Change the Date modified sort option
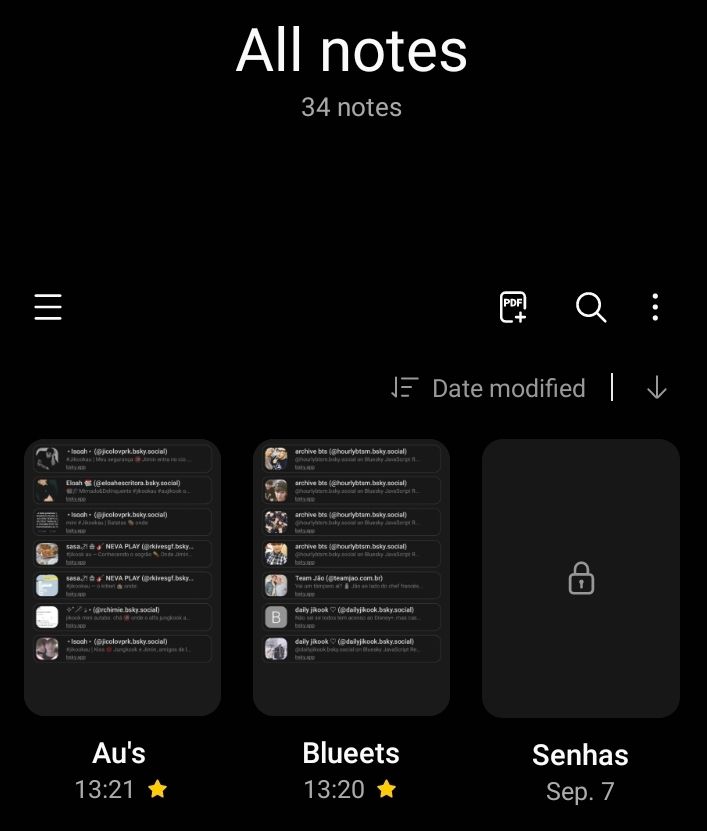The width and height of the screenshot is (707, 831). click(x=489, y=388)
